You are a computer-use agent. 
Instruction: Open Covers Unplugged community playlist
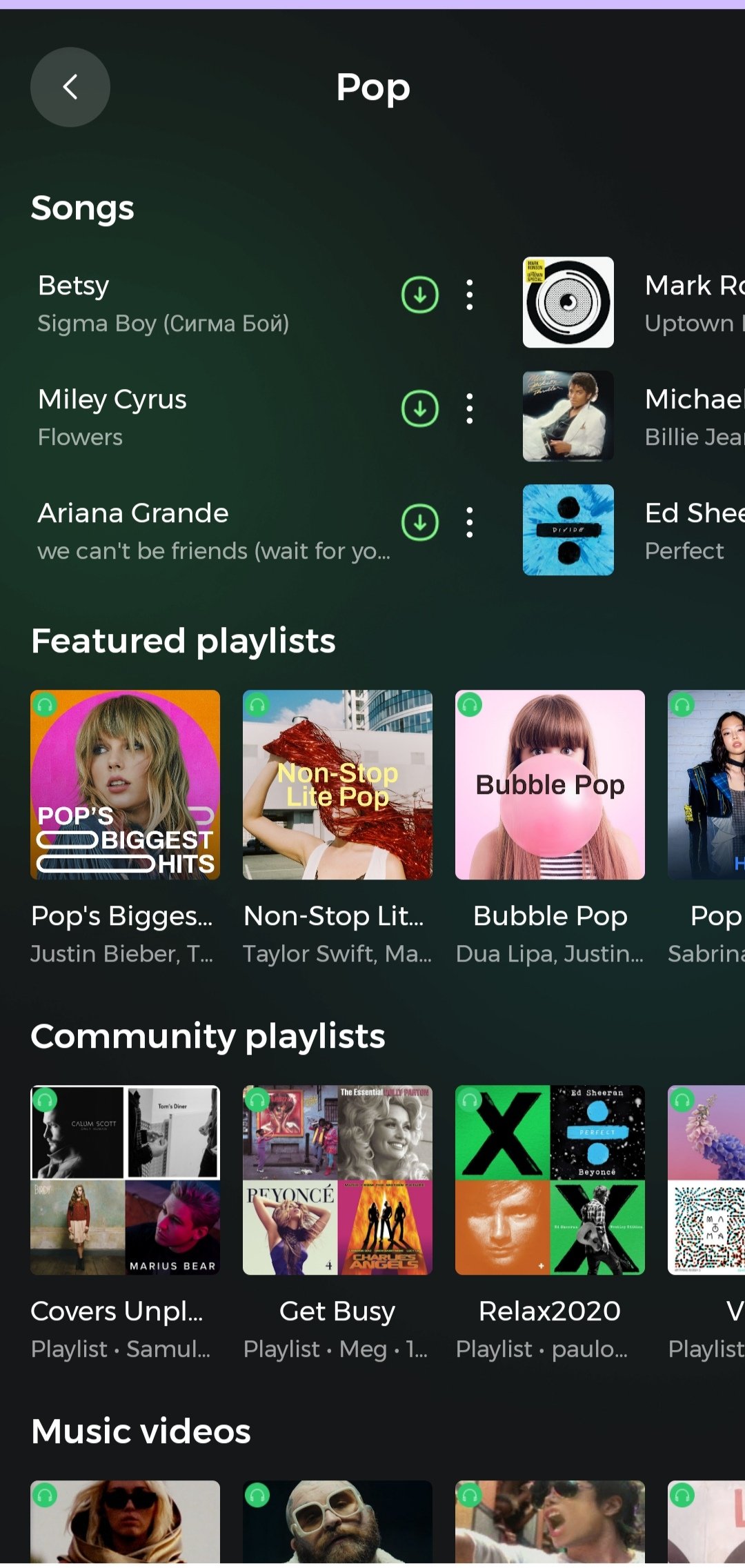125,1180
